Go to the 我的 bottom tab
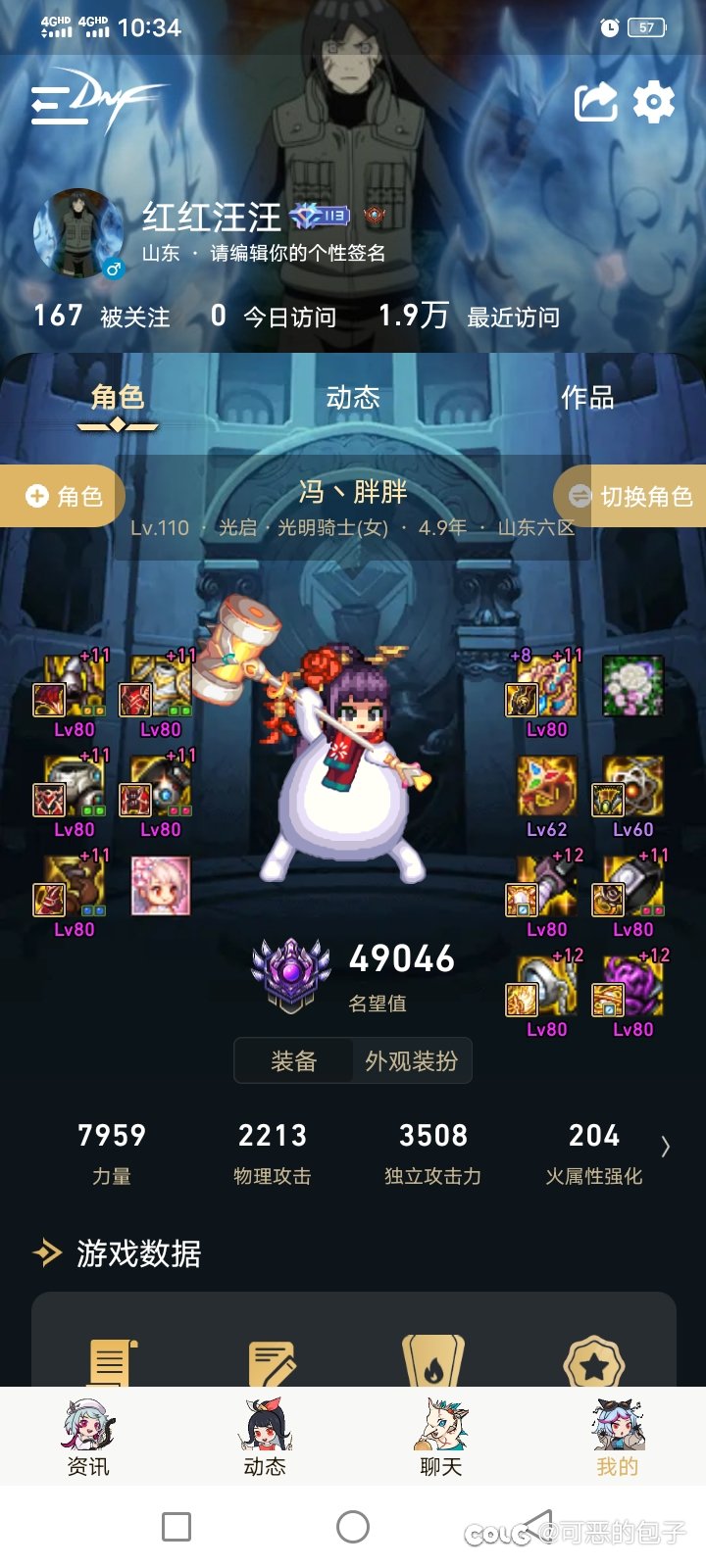The height and width of the screenshot is (1568, 706). tap(618, 1438)
